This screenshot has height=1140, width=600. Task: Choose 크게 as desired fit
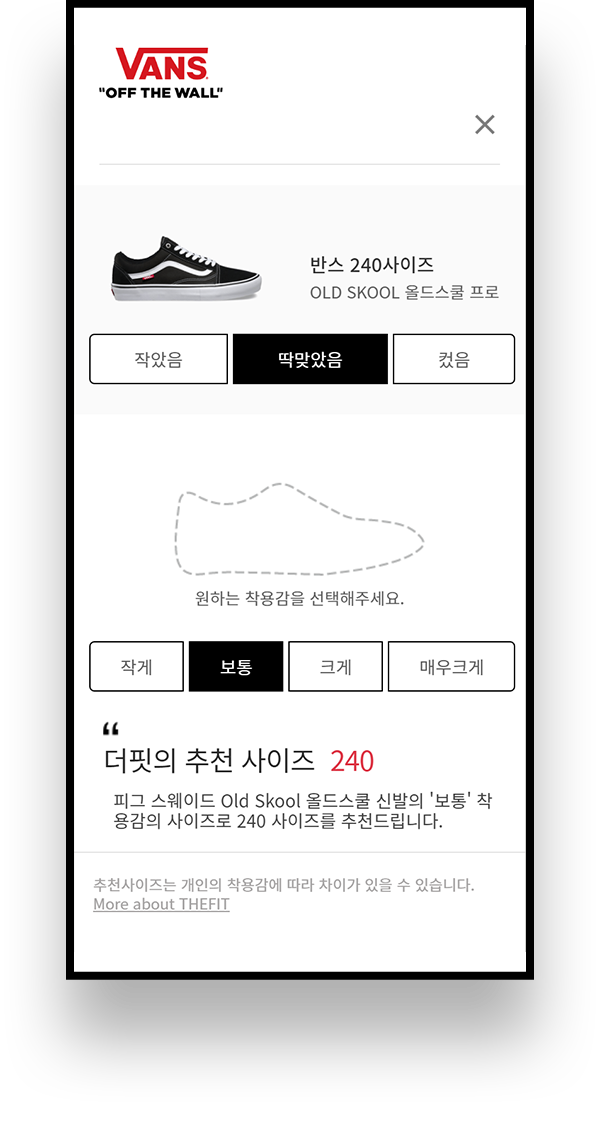point(335,666)
